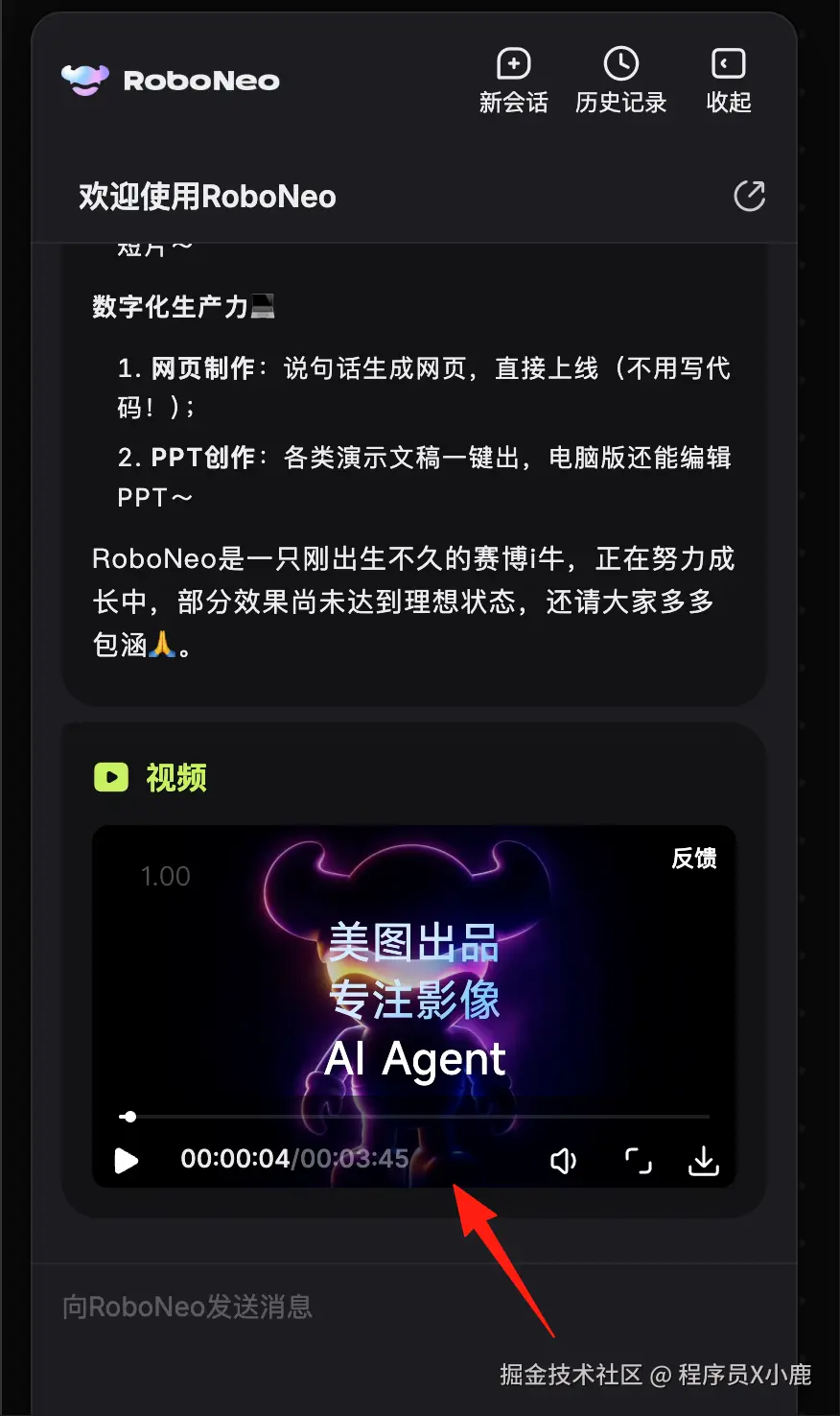Open the share icon beside 欢迎使用RoboNeo
This screenshot has width=840, height=1416.
pyautogui.click(x=750, y=196)
